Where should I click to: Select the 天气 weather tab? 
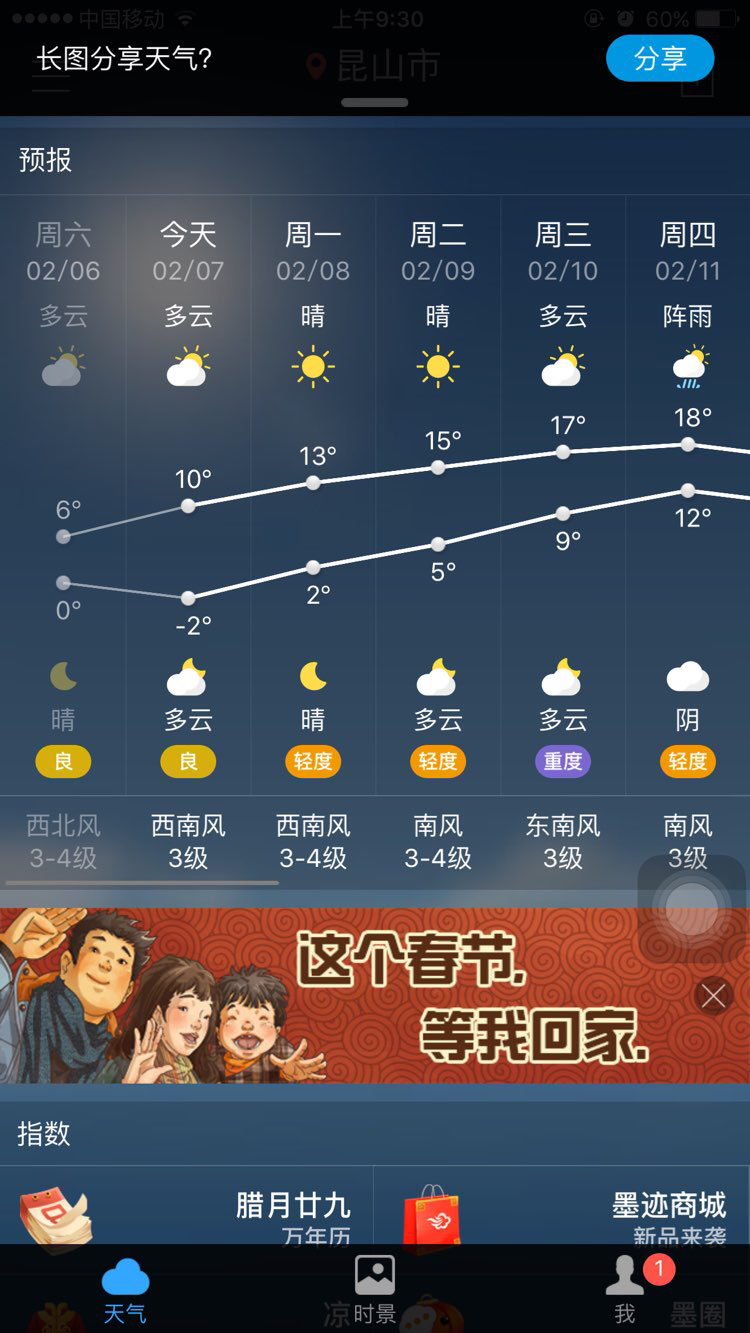click(x=125, y=1289)
